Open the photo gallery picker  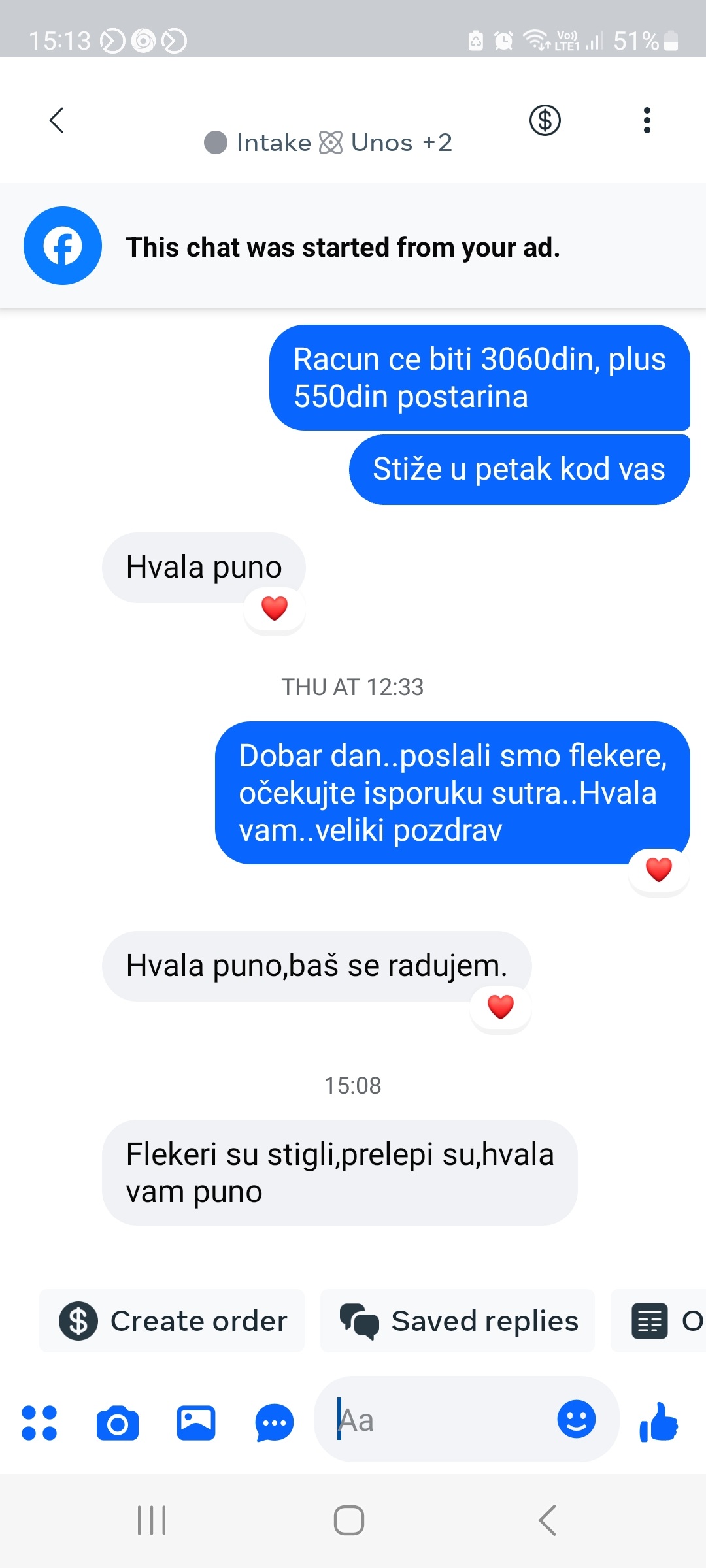point(196,1423)
